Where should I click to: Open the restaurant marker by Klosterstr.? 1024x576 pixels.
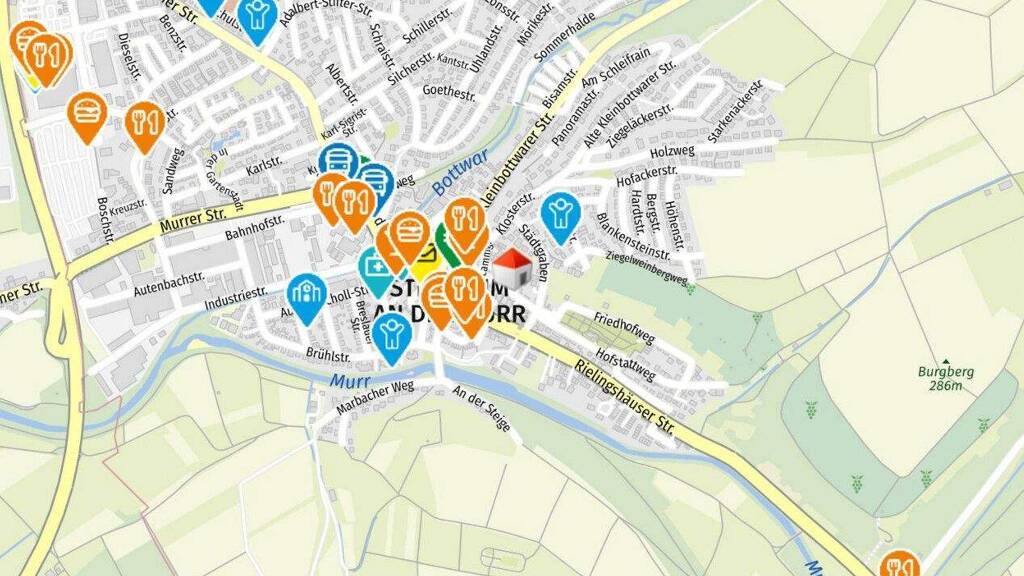pyautogui.click(x=464, y=218)
